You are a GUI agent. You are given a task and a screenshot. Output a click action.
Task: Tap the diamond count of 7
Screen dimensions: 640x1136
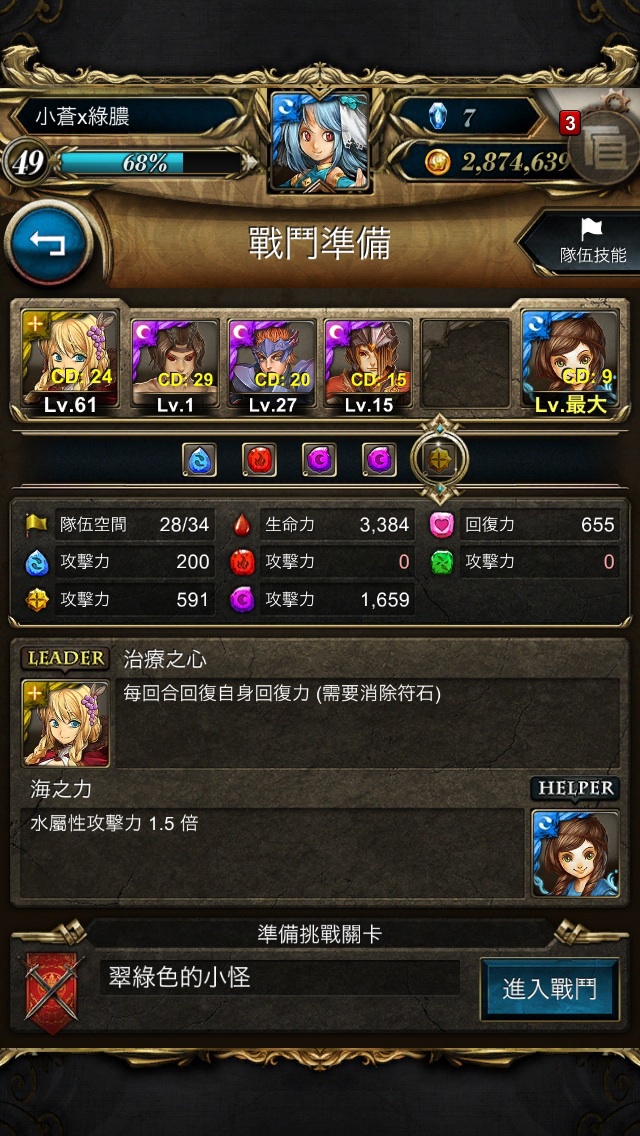point(468,117)
